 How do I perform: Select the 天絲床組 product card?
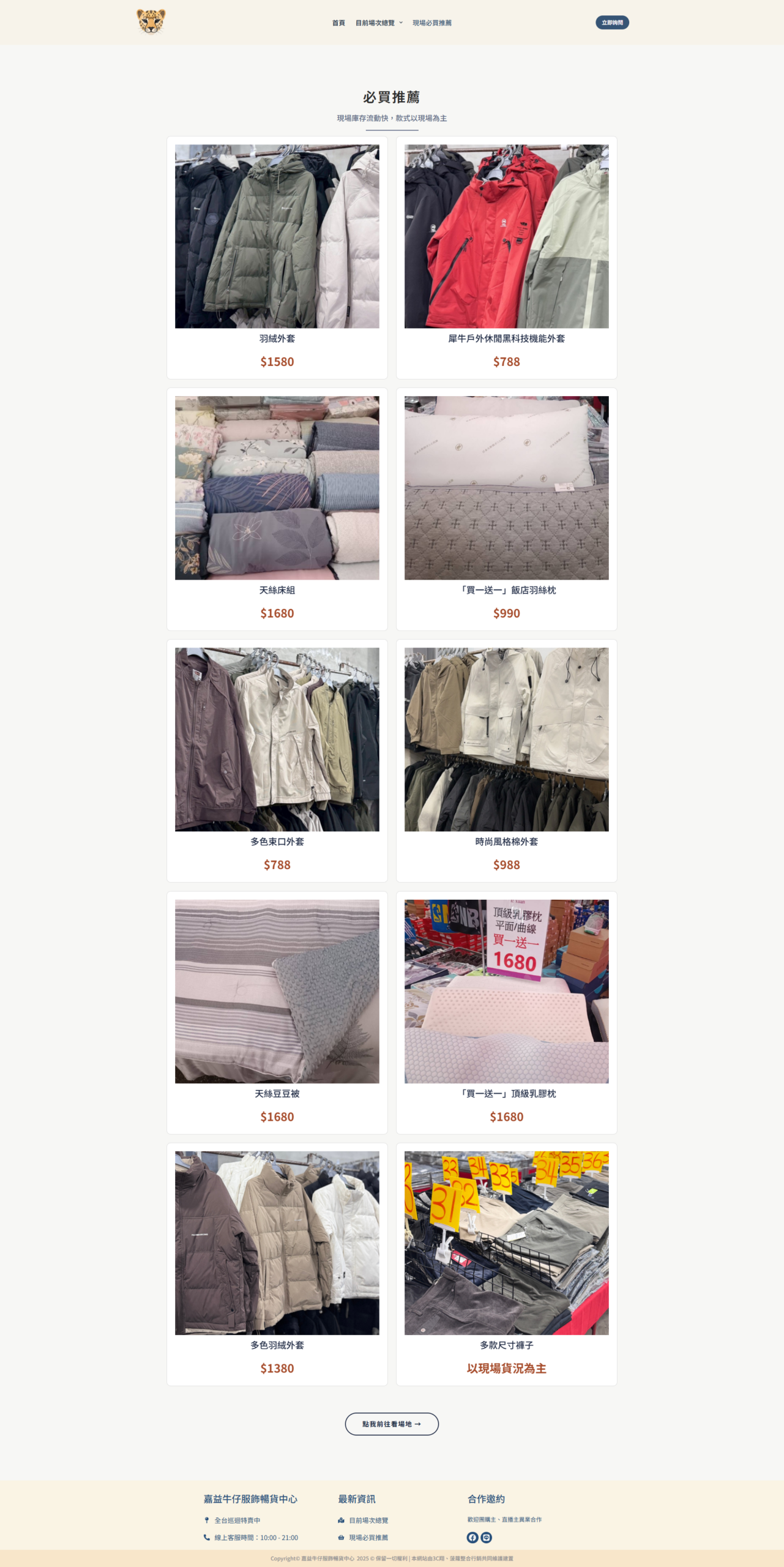pyautogui.click(x=277, y=509)
